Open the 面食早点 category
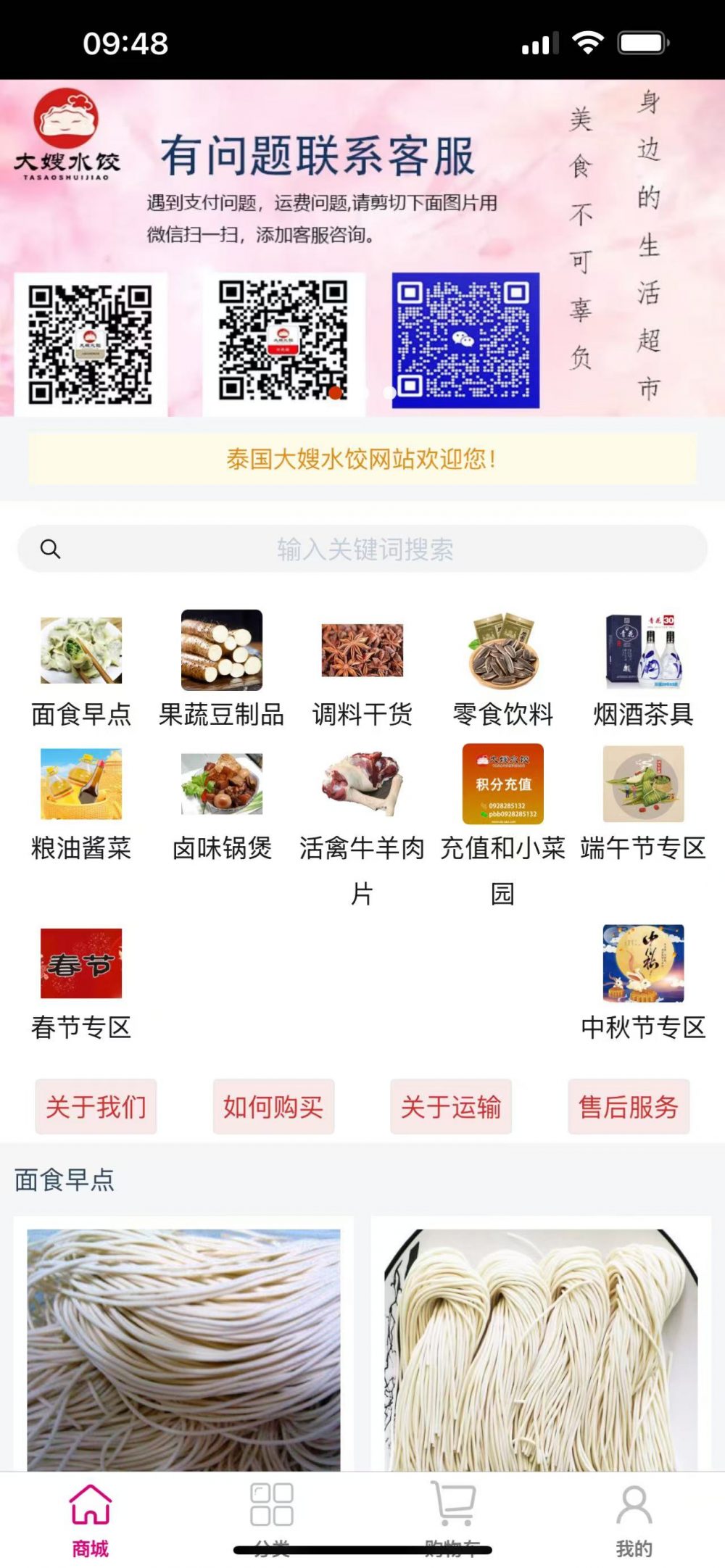Screen dimensions: 725x1568 pos(81,667)
